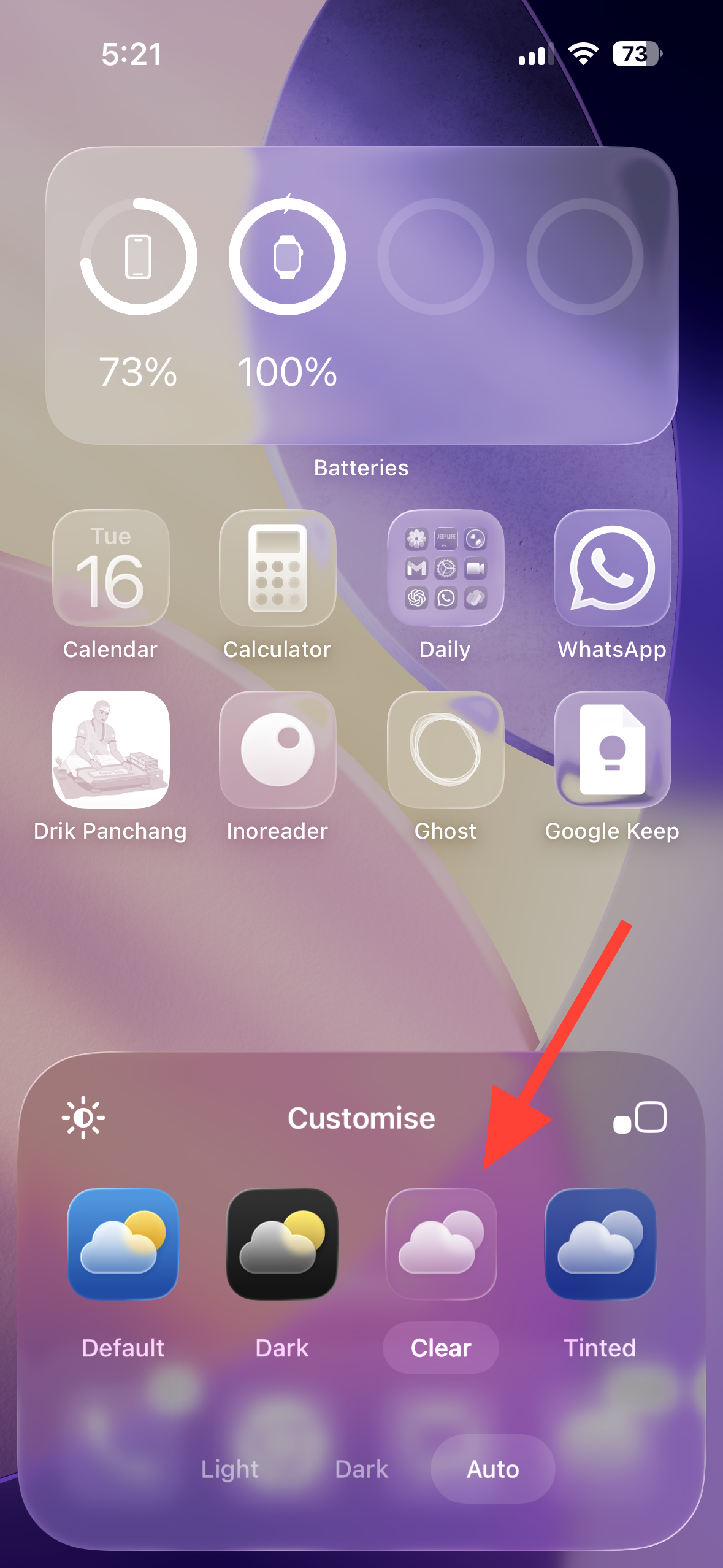Switch appearance to Dark mode
The image size is (723, 1568).
362,1469
